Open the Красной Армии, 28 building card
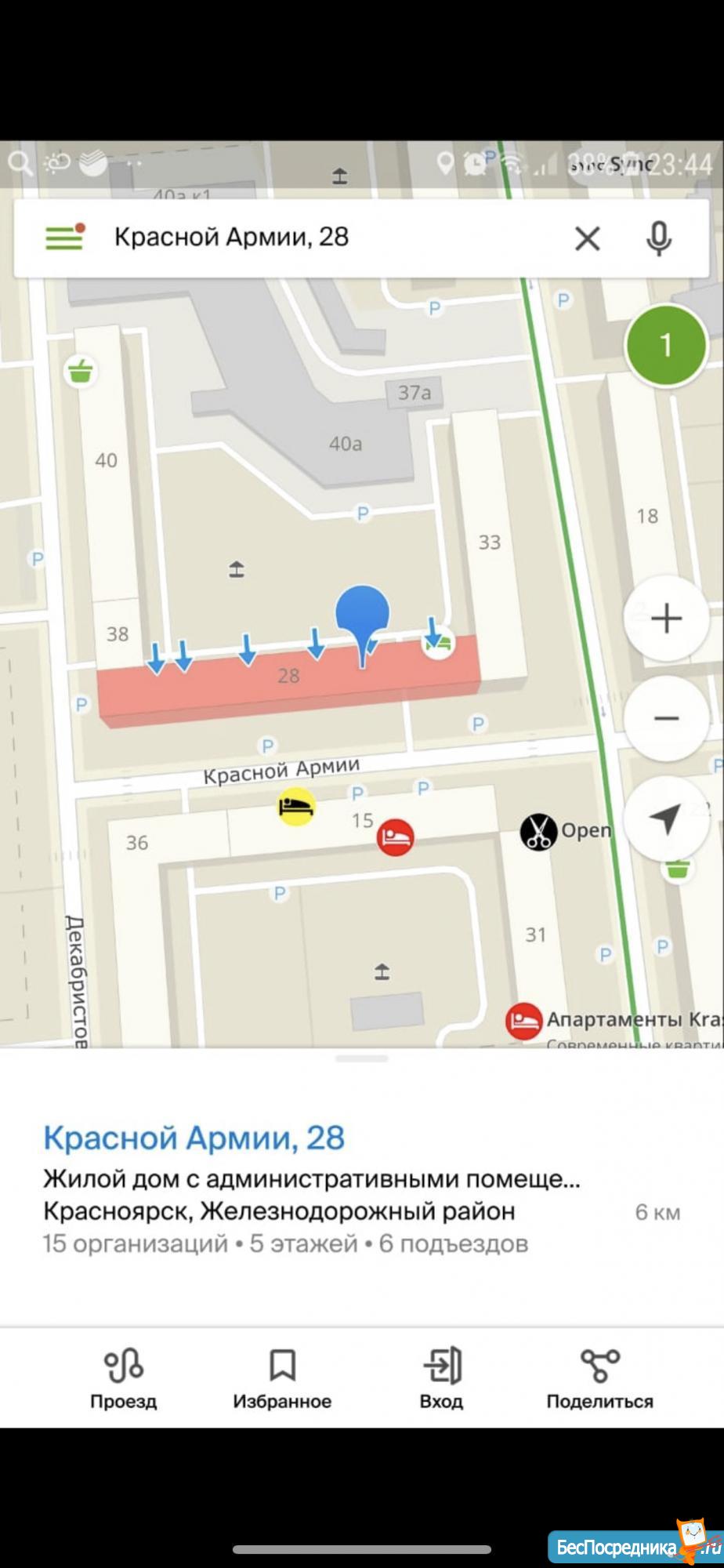Viewport: 724px width, 1568px height. pos(194,1138)
